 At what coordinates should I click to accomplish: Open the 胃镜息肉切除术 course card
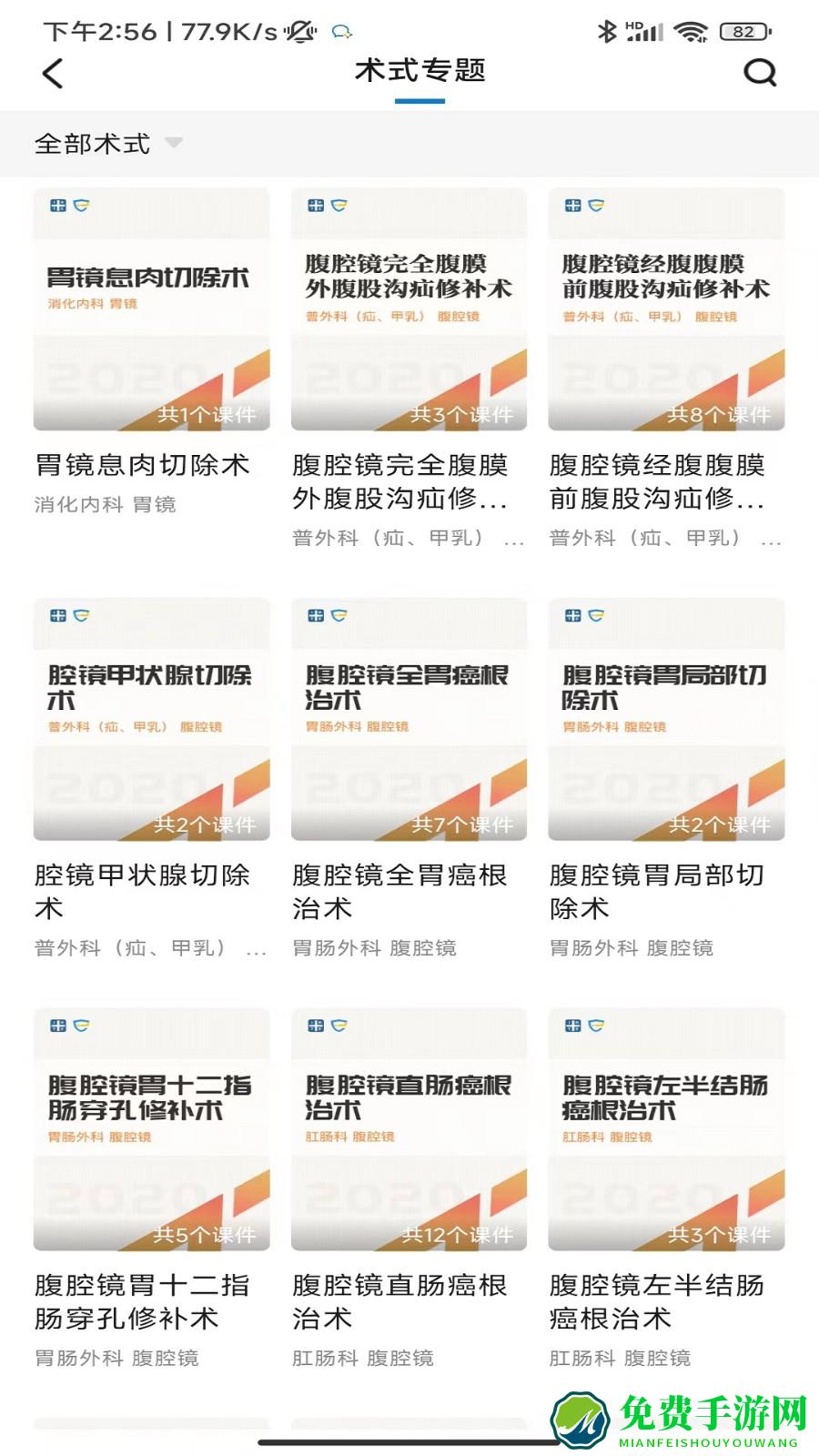pyautogui.click(x=151, y=309)
